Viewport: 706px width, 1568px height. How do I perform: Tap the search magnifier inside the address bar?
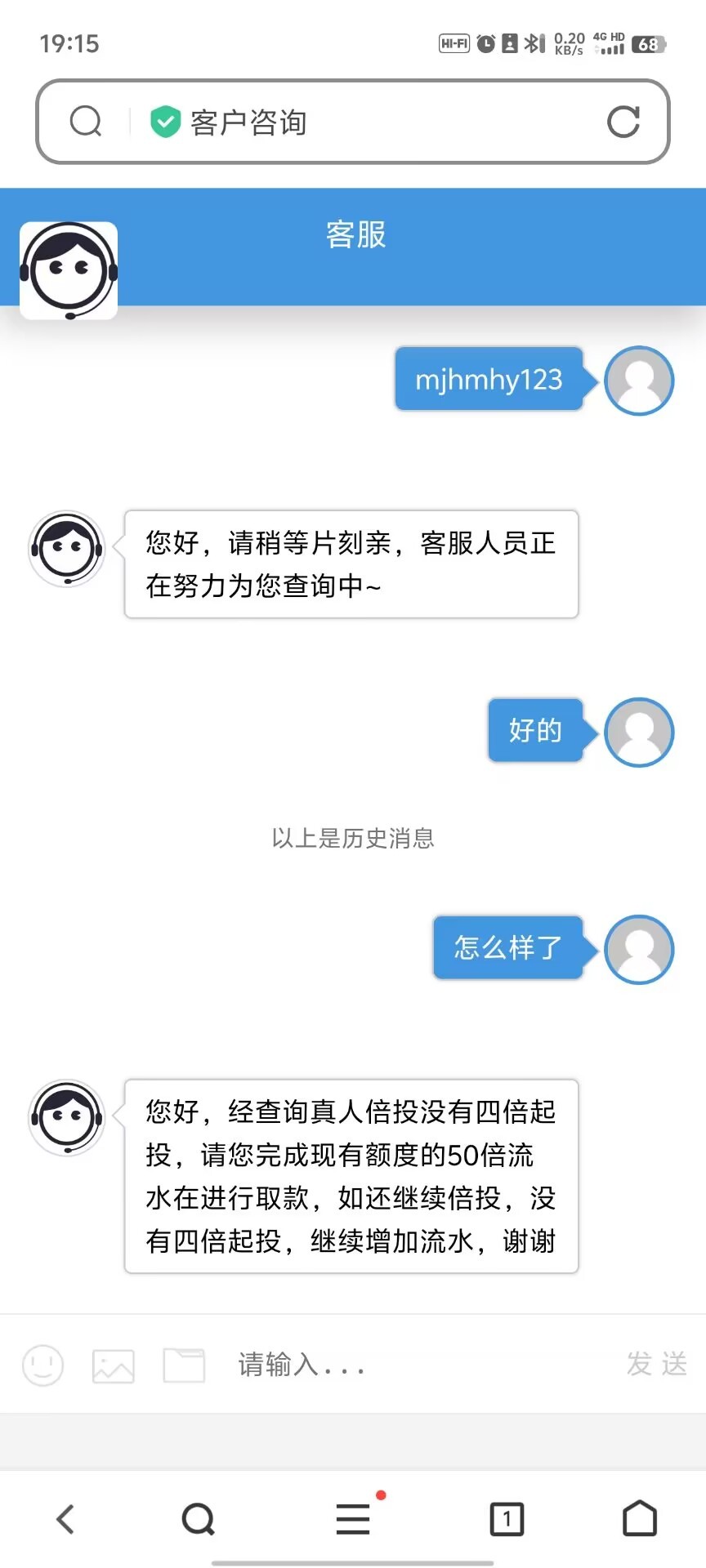85,121
